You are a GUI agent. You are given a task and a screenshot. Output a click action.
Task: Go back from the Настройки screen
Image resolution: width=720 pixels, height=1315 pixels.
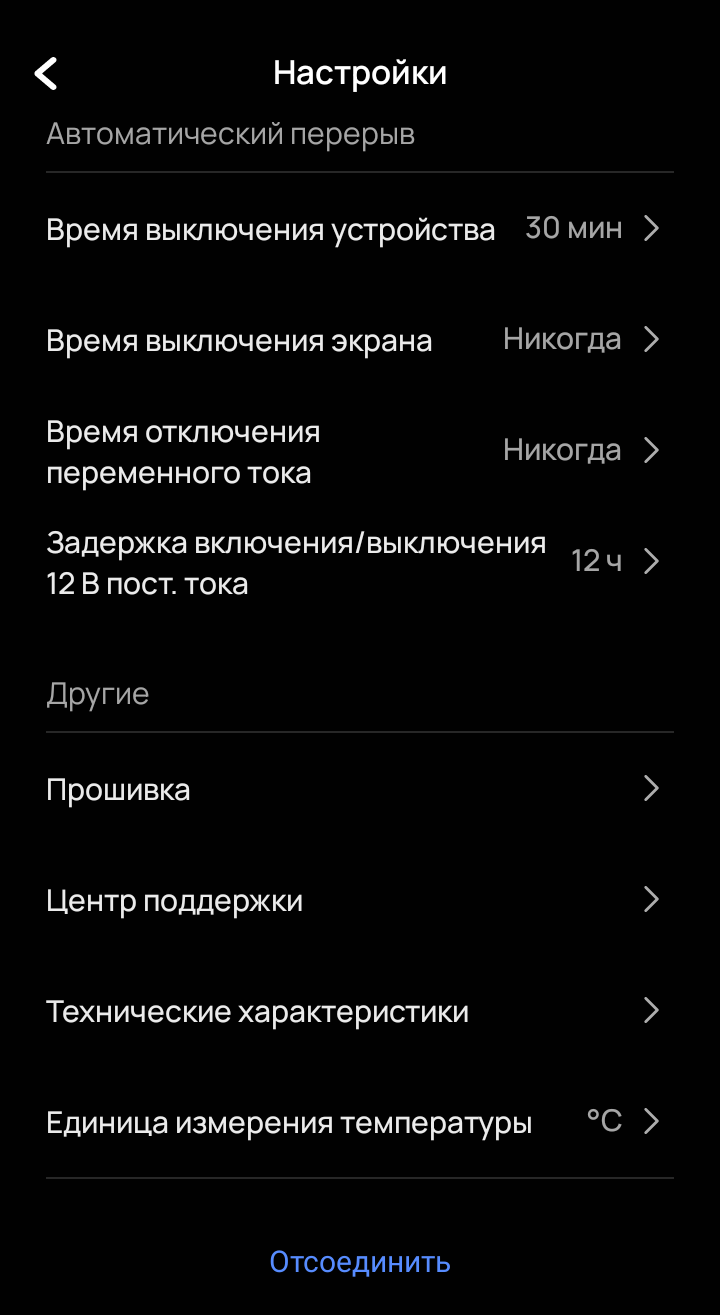[x=46, y=74]
